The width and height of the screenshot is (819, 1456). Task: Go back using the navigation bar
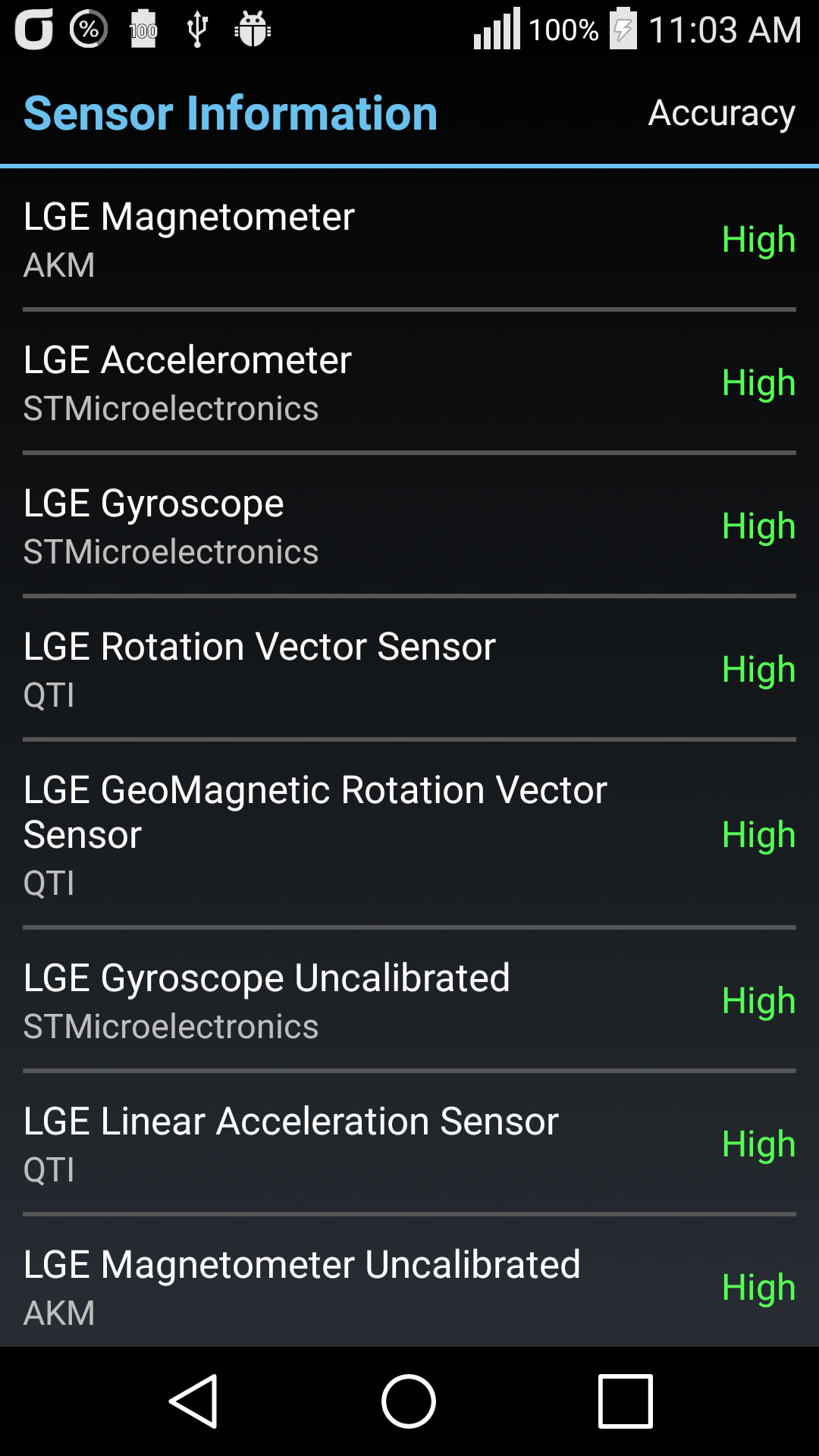[x=194, y=1401]
